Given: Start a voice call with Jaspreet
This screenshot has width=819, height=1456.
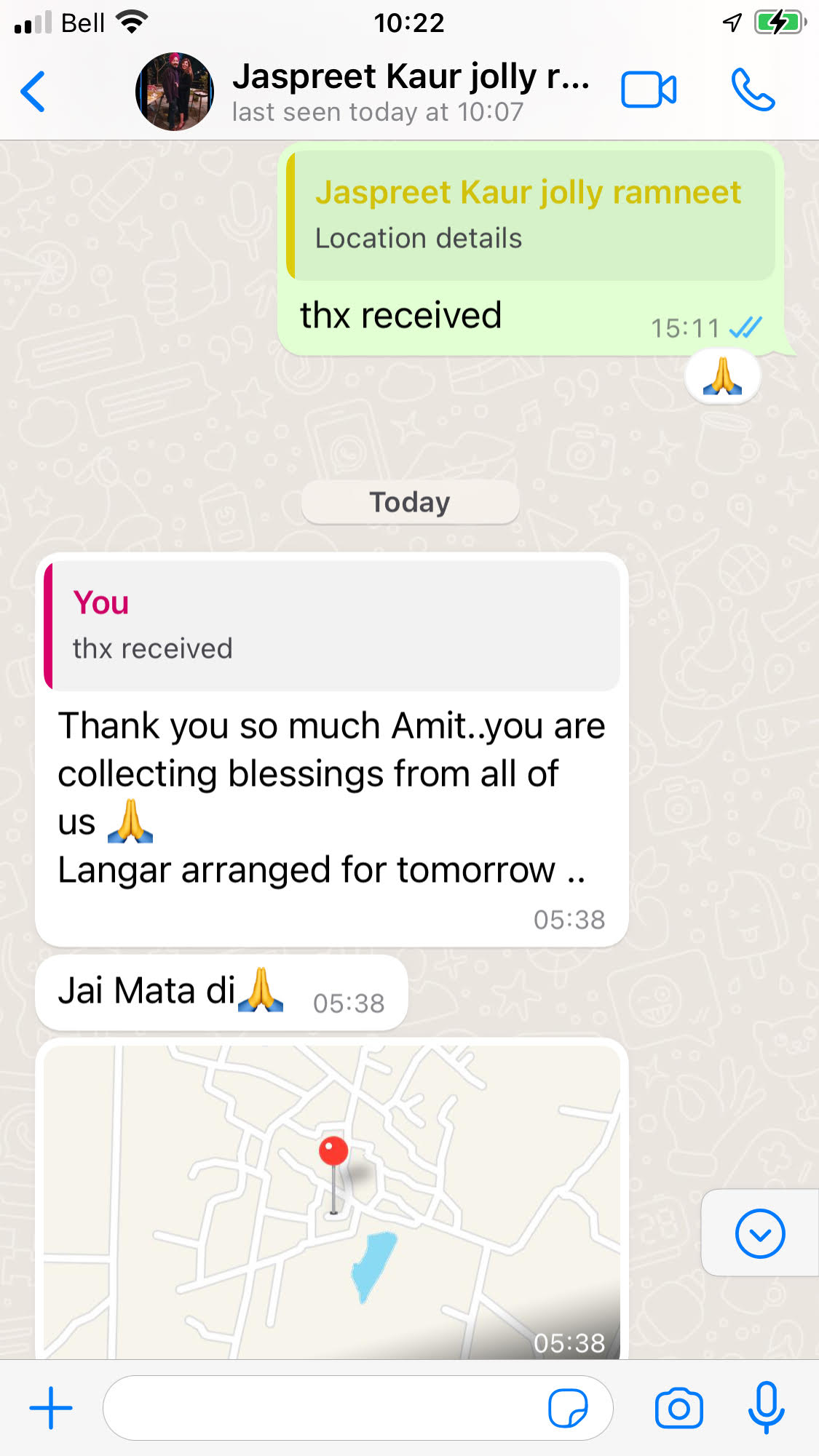Looking at the screenshot, I should (x=753, y=91).
